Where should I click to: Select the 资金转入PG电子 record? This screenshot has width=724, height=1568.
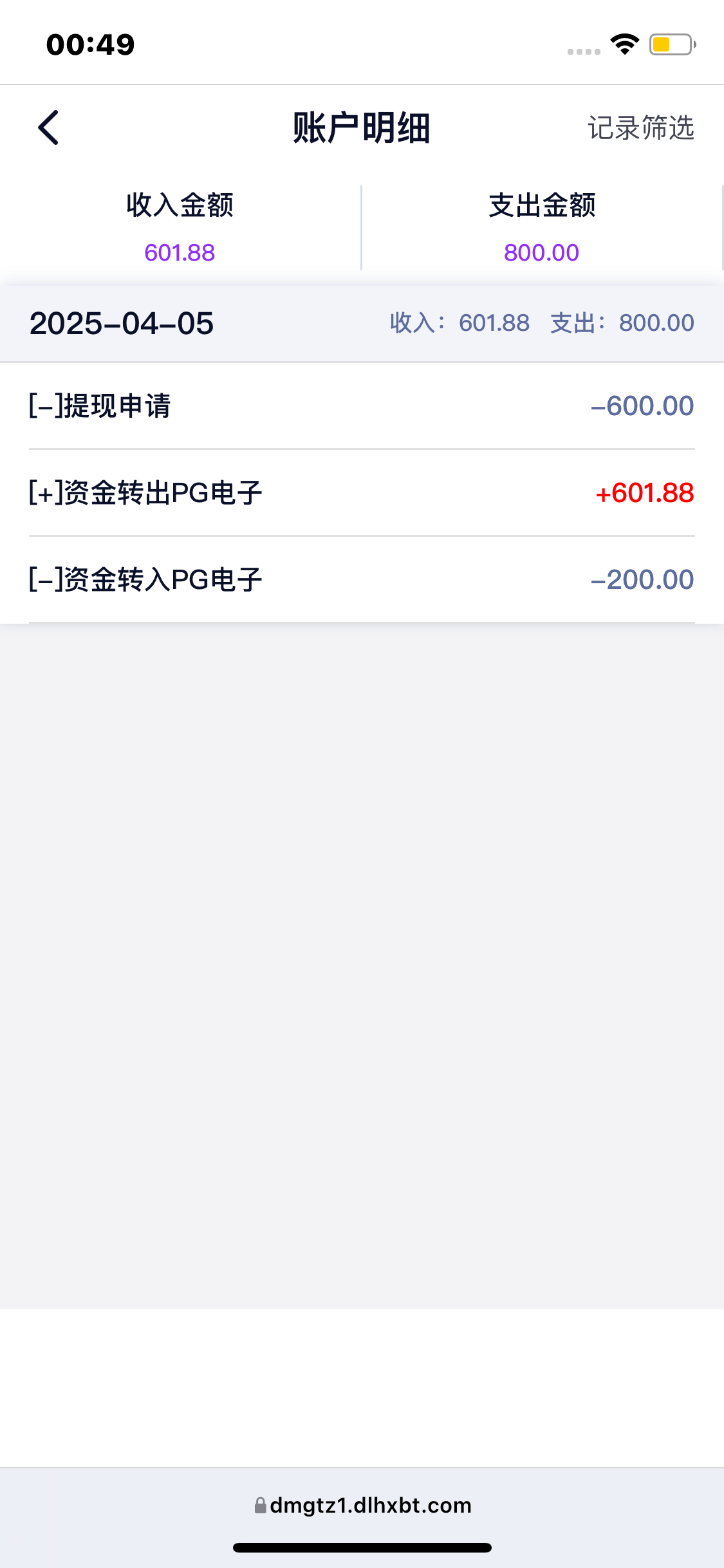[360, 580]
